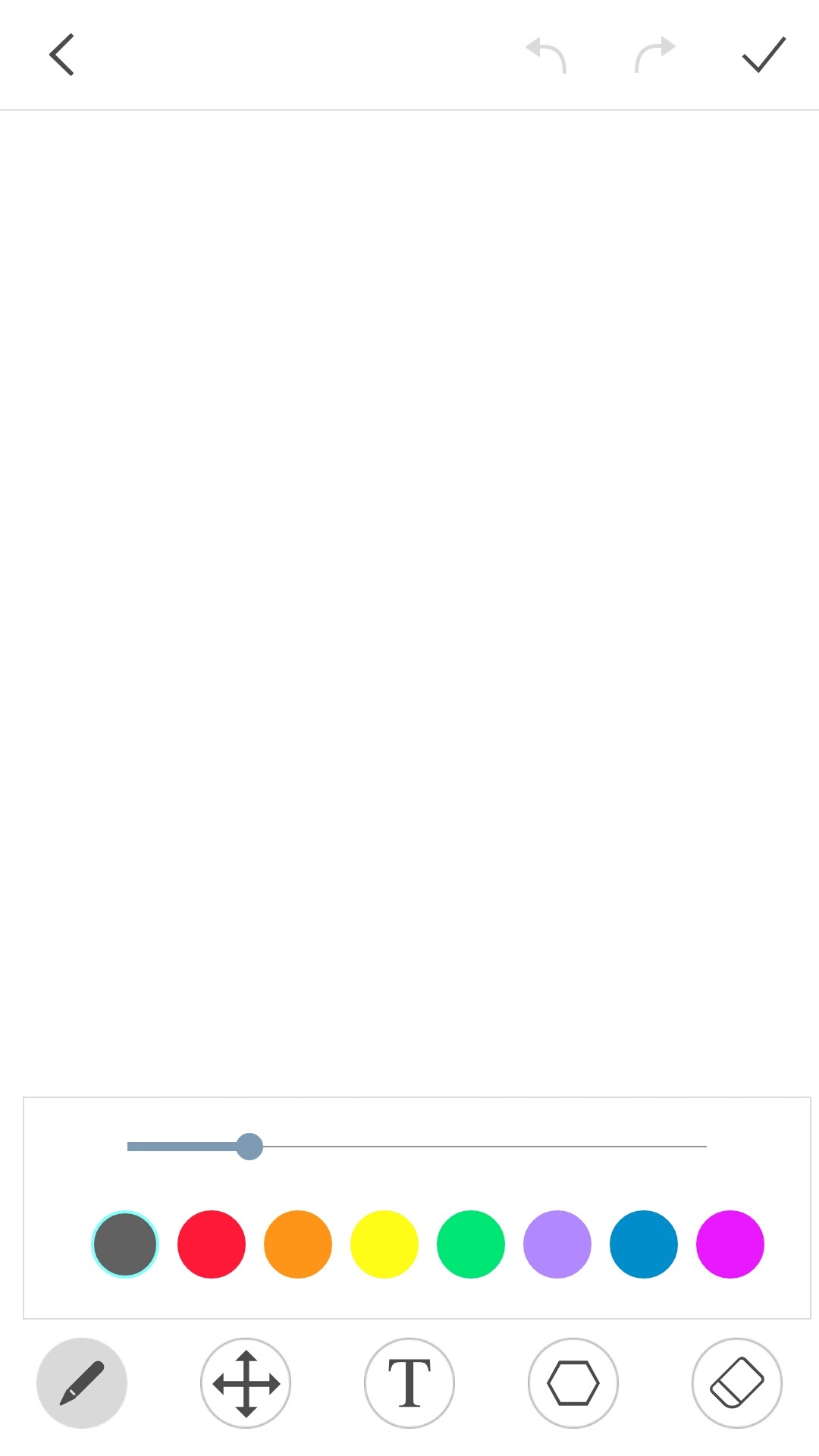The width and height of the screenshot is (819, 1456).
Task: Select the blue color swatch
Action: coord(644,1244)
